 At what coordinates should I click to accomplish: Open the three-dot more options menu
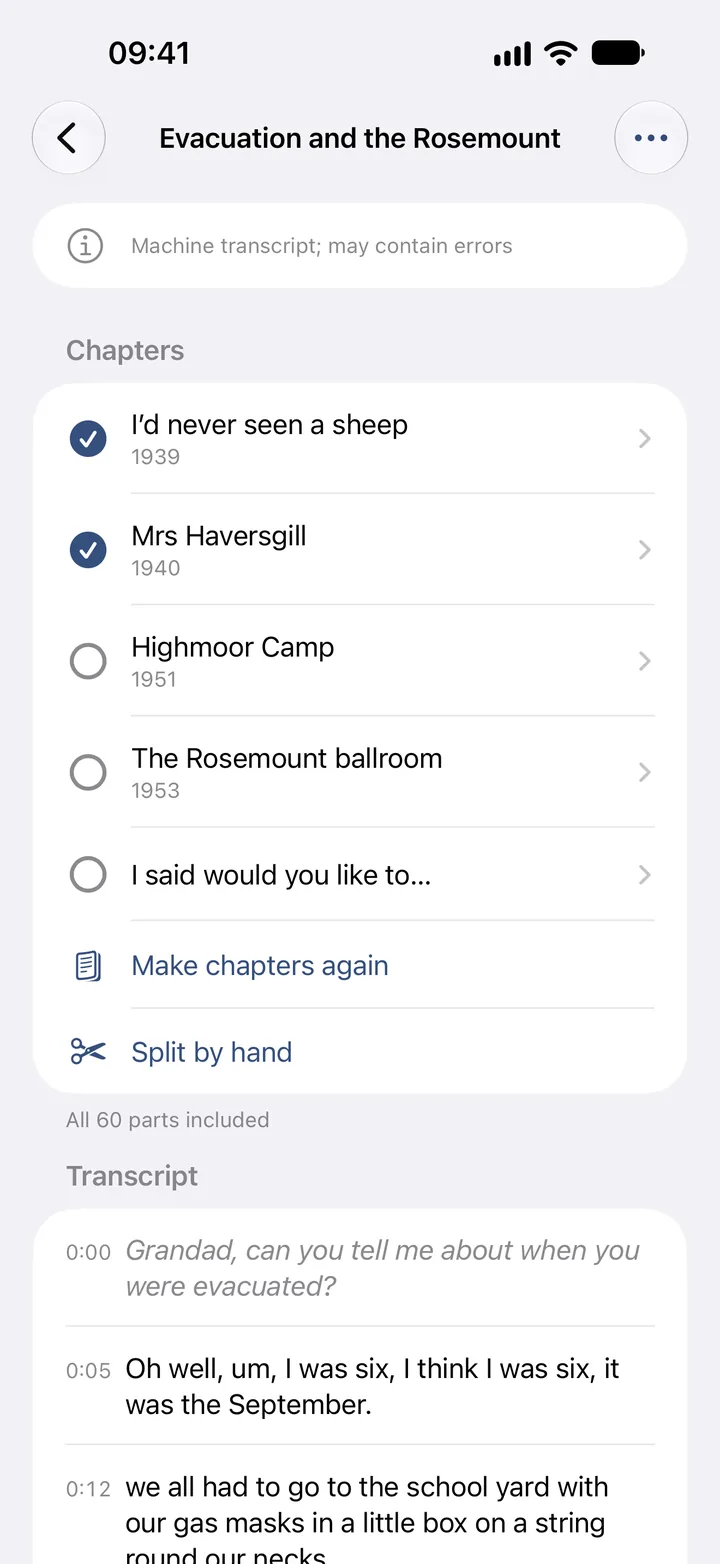pyautogui.click(x=651, y=138)
